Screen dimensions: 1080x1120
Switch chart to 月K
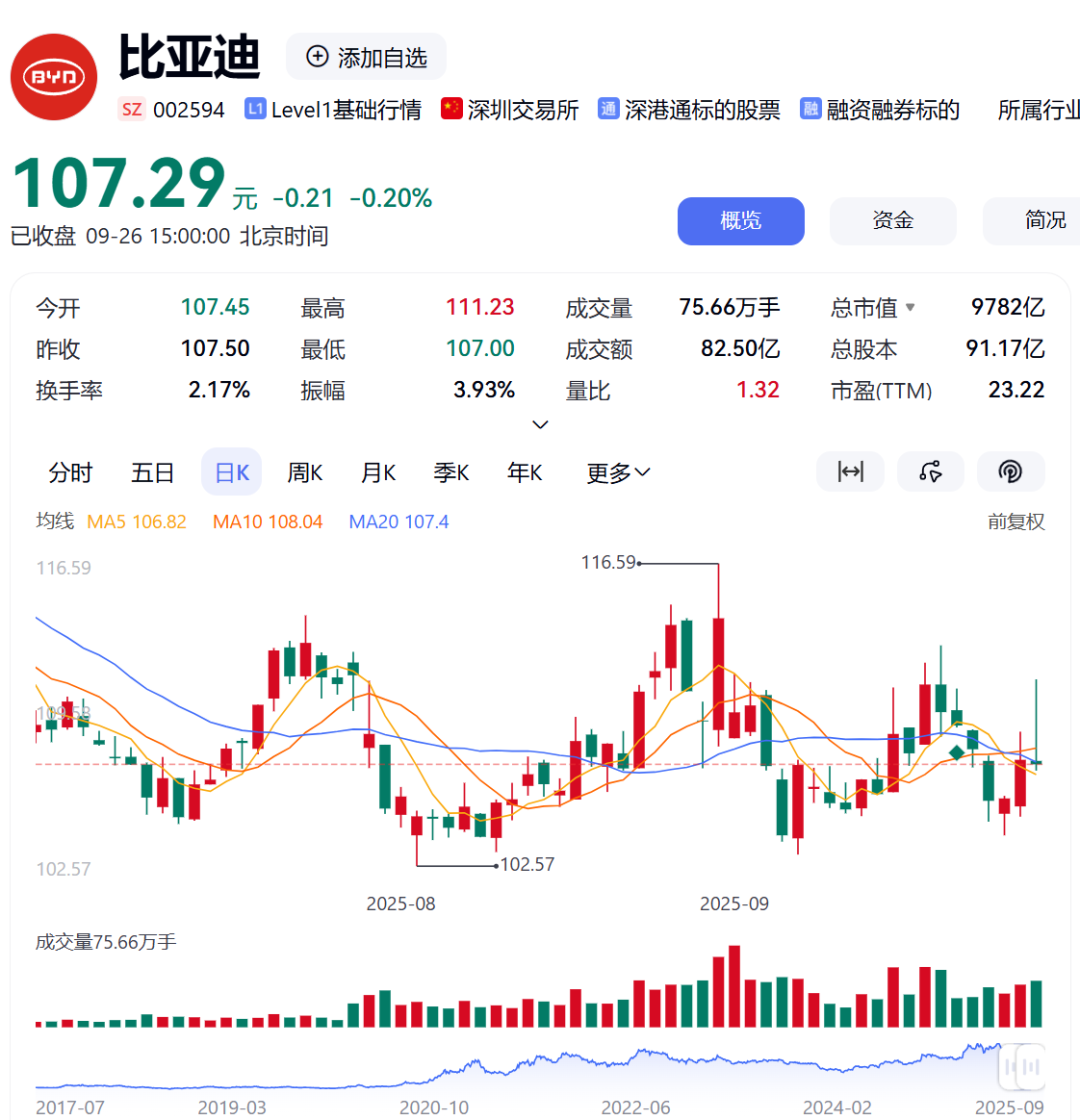pyautogui.click(x=378, y=473)
